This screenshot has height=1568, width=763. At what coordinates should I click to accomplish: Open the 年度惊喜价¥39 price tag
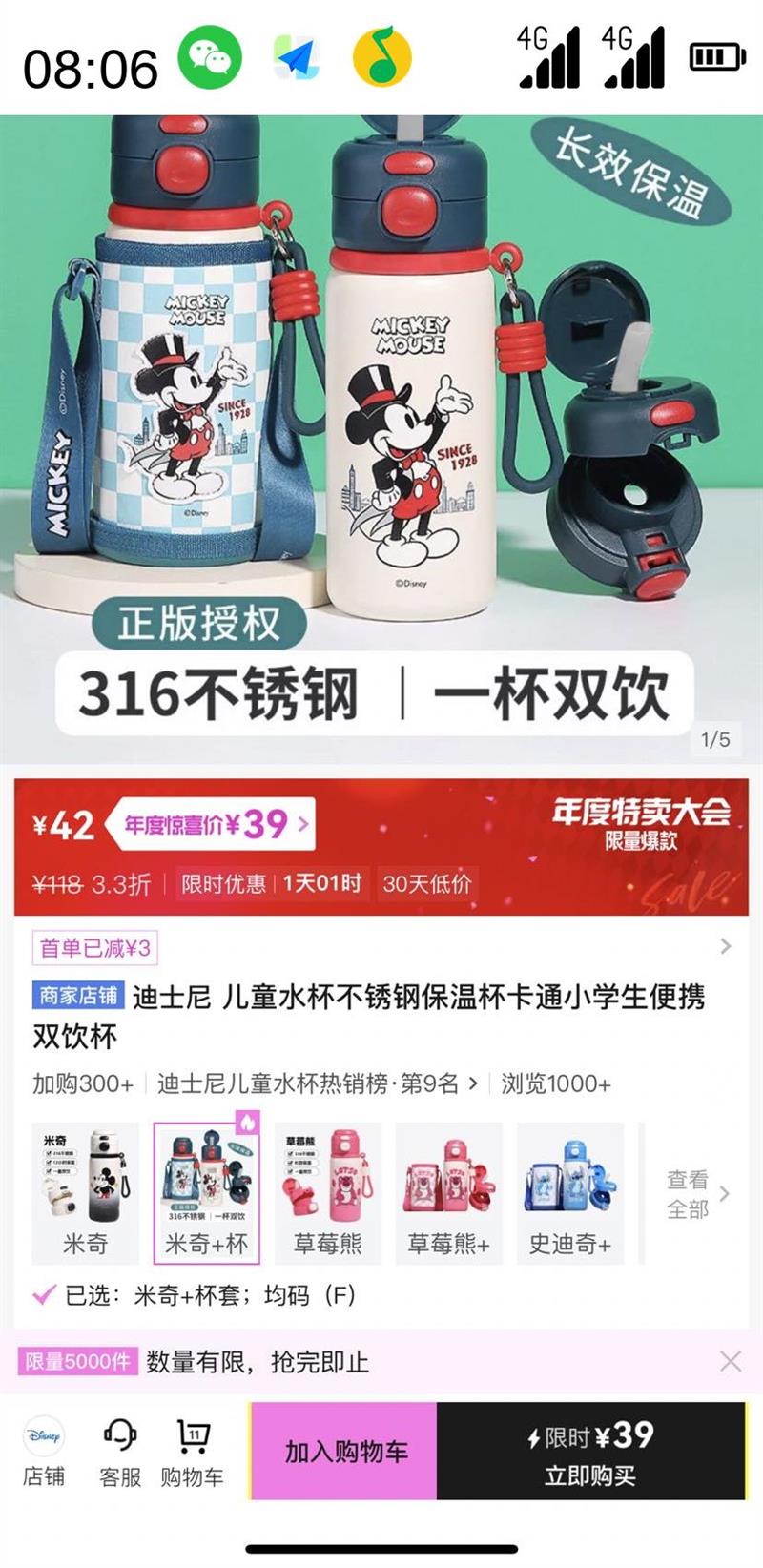[x=208, y=824]
